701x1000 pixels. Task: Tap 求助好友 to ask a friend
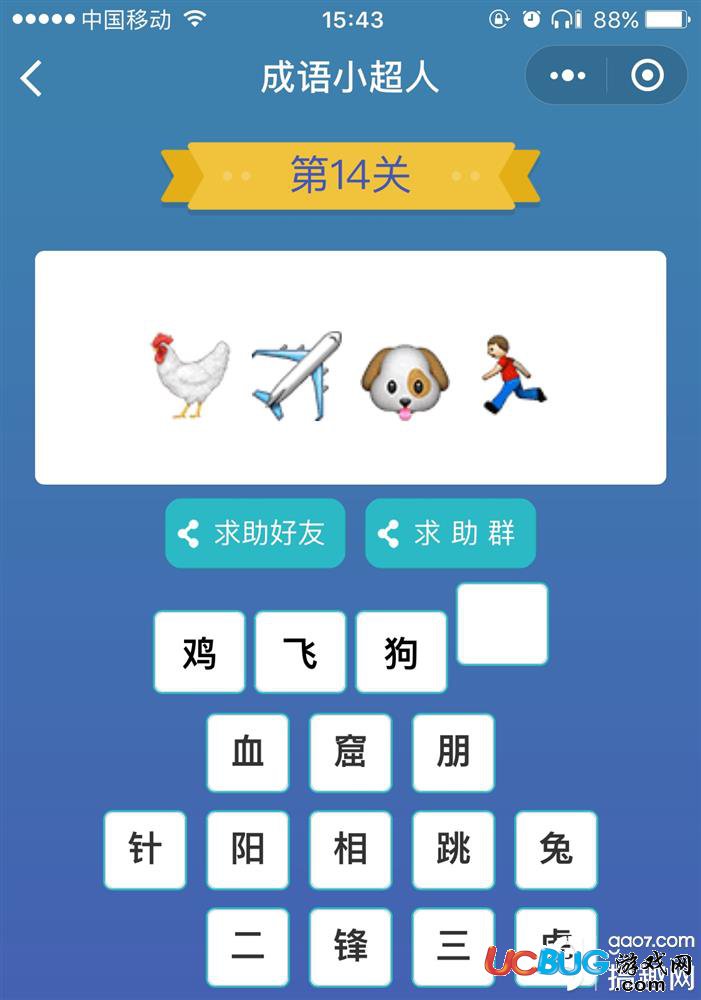click(x=255, y=533)
